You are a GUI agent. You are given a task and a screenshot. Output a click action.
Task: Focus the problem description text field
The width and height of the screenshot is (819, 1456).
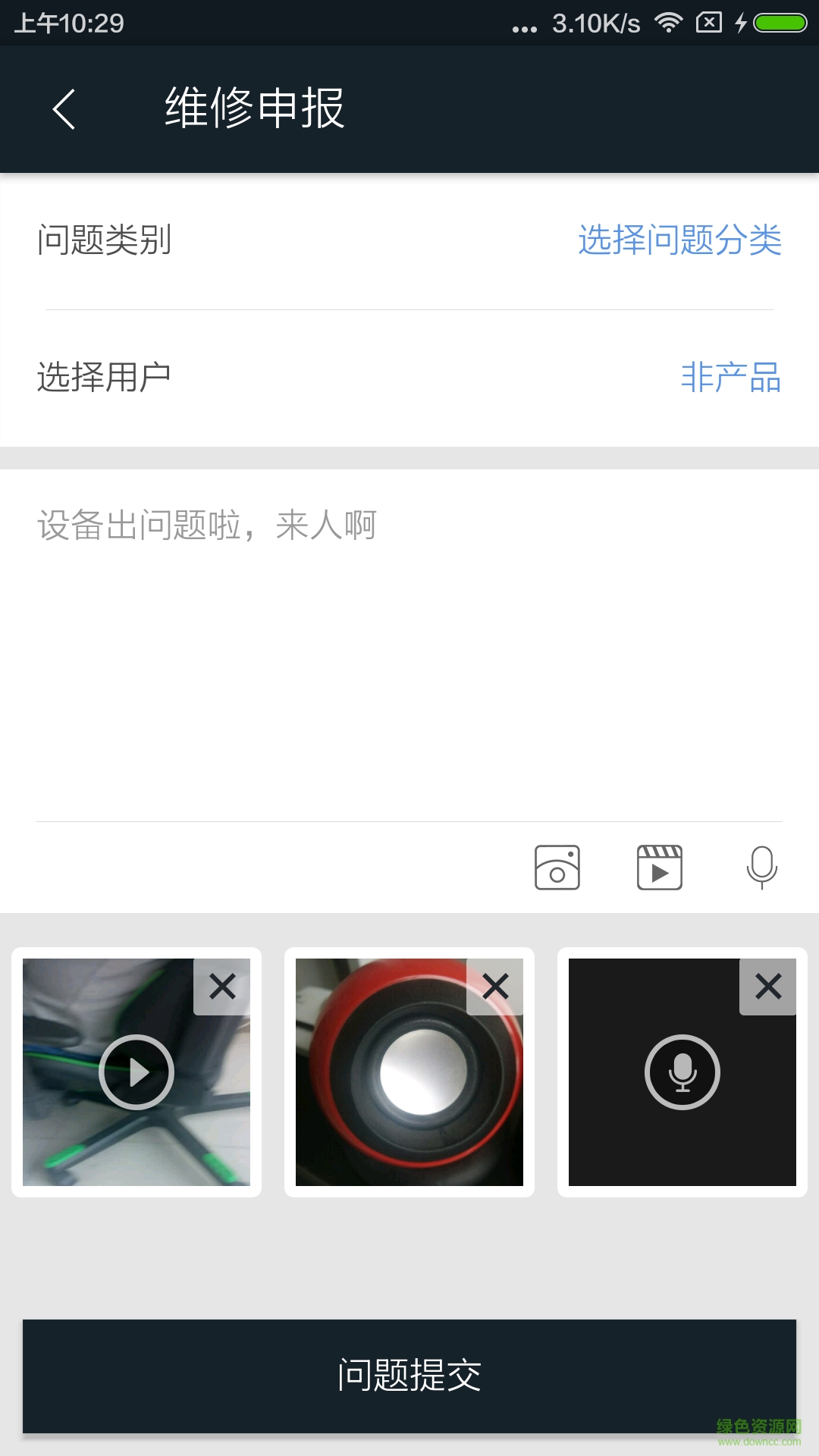(409, 645)
